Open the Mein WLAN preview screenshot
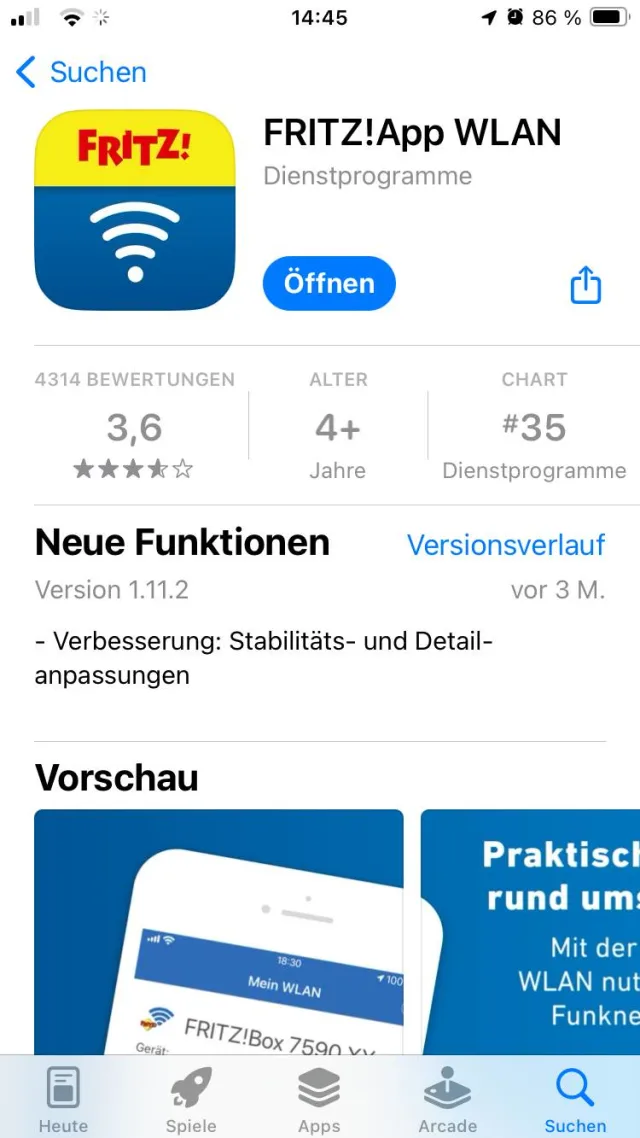 pyautogui.click(x=219, y=930)
